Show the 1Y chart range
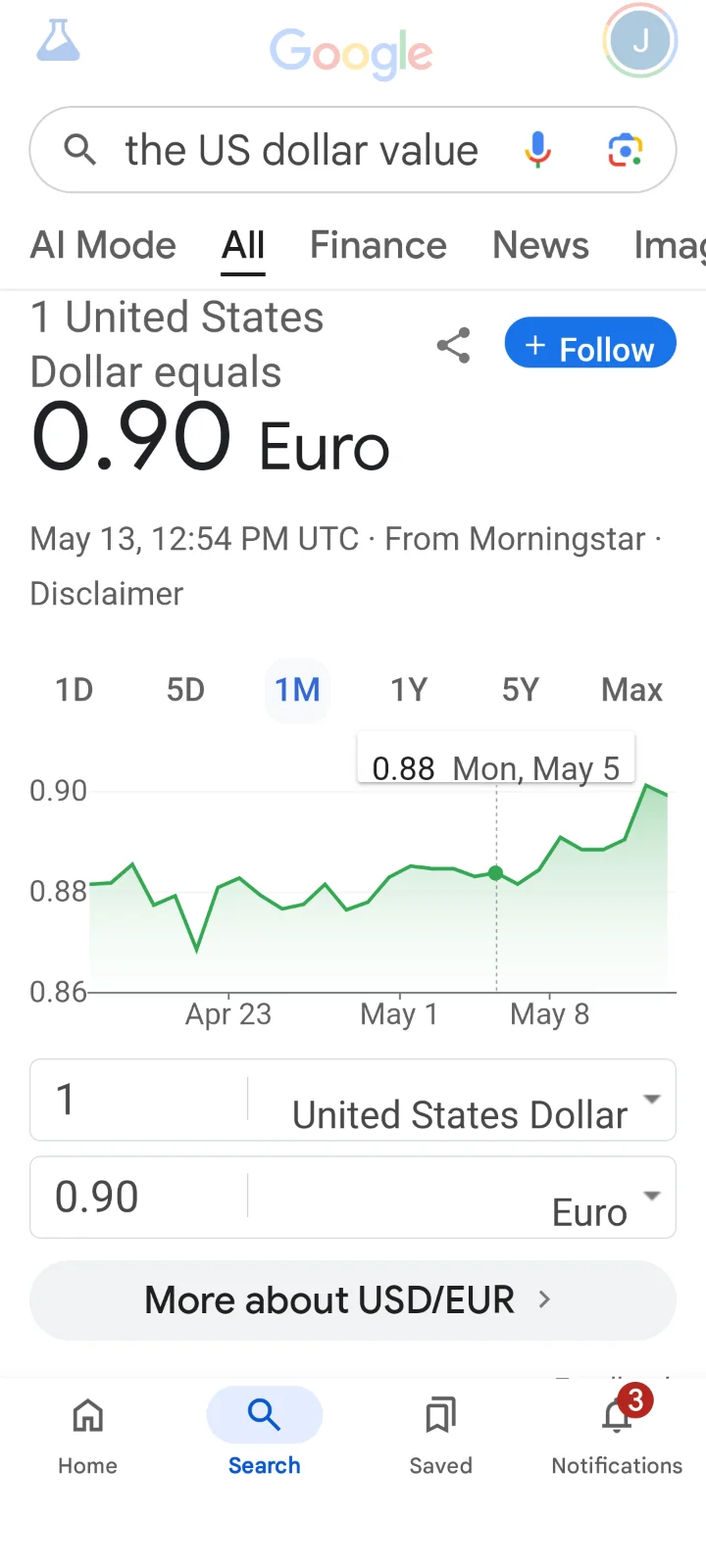 [409, 690]
